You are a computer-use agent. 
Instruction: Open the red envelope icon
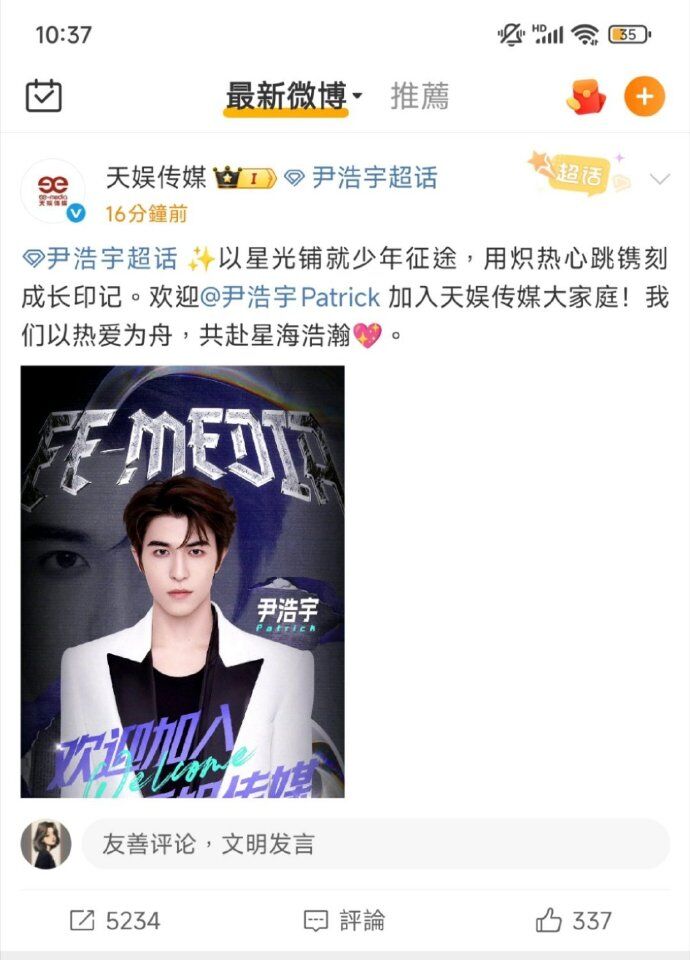coord(586,97)
